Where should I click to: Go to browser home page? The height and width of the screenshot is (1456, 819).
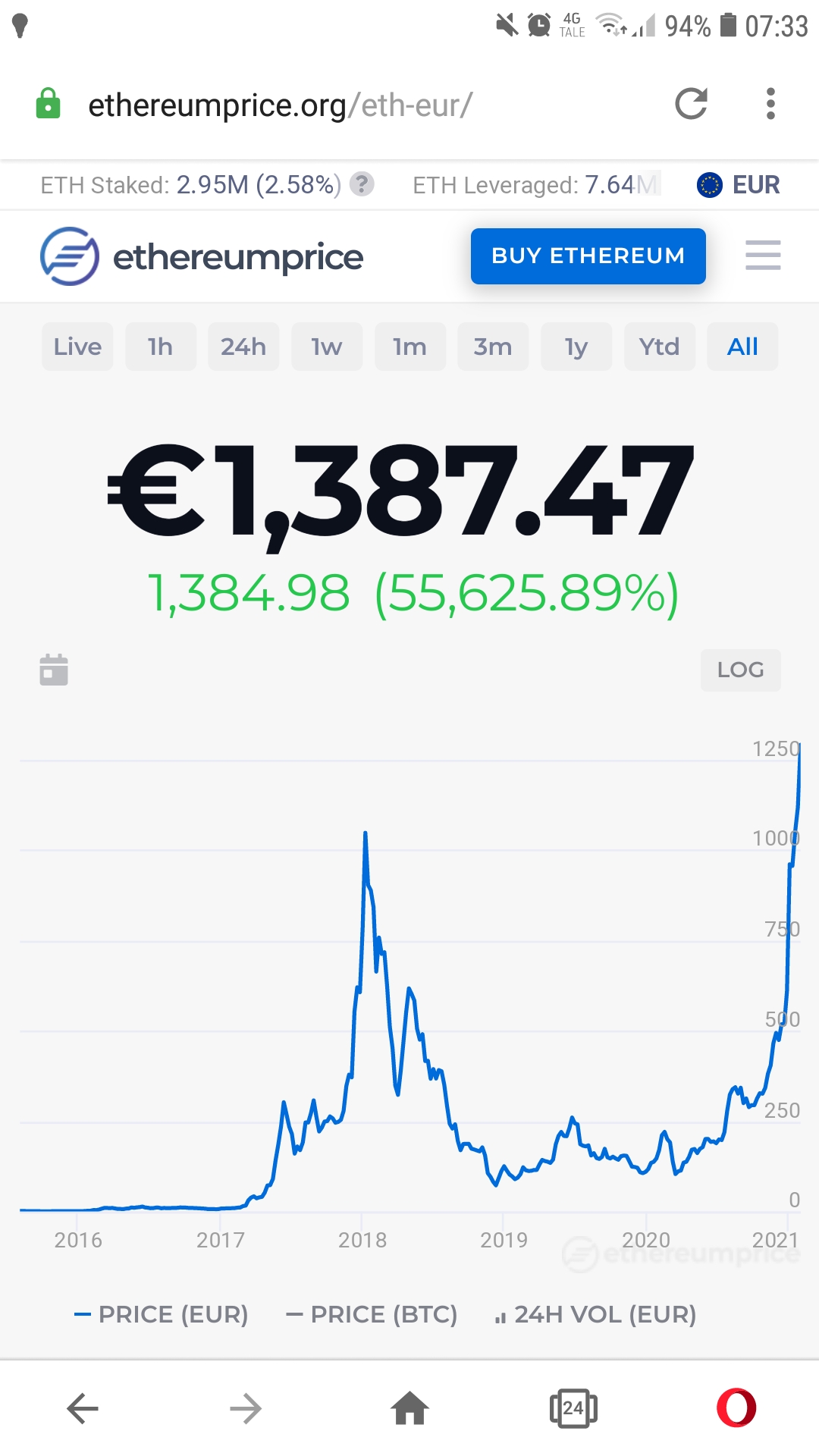tap(409, 1409)
